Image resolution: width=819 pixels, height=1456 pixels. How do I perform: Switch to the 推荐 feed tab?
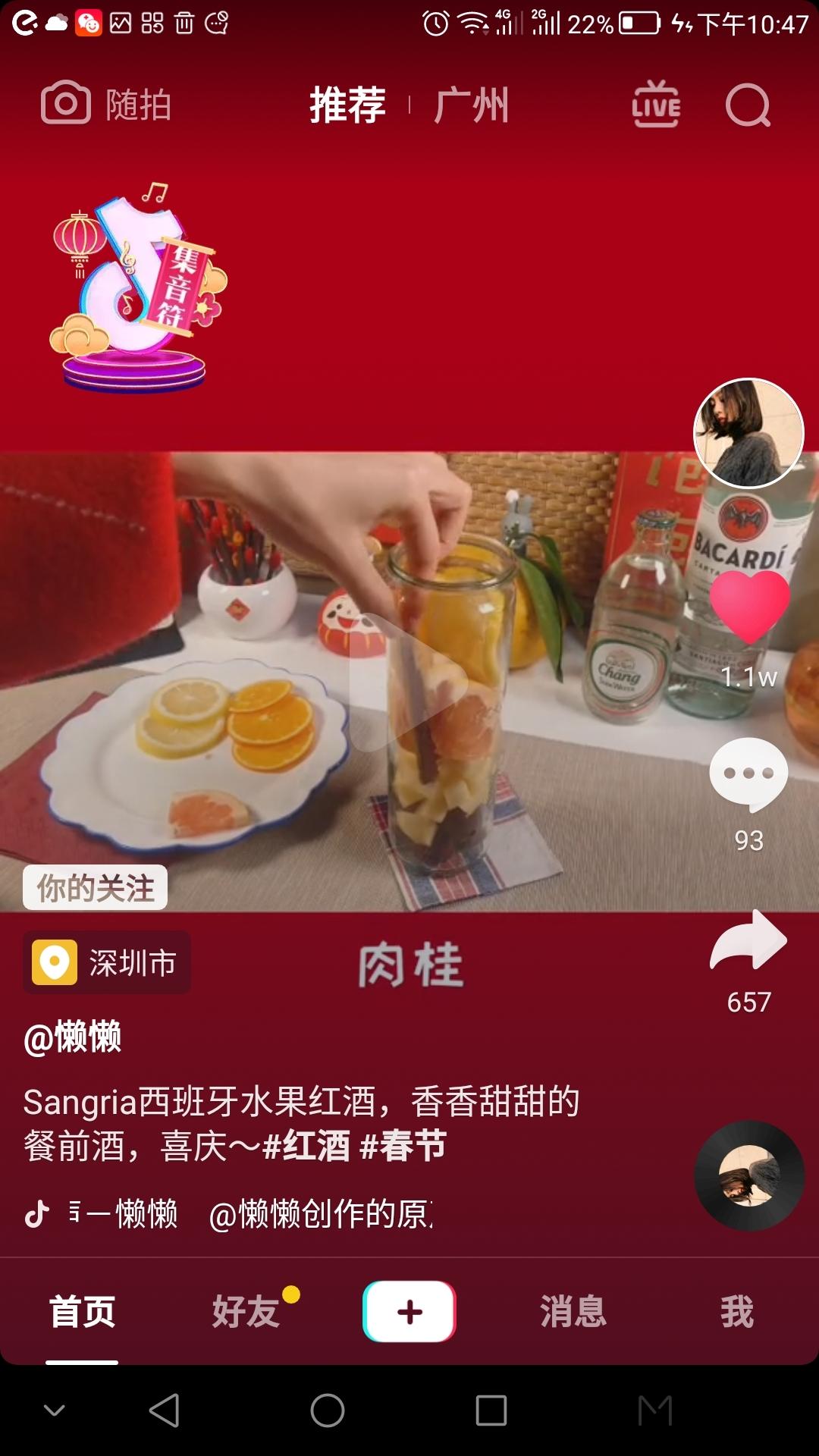pos(347,105)
